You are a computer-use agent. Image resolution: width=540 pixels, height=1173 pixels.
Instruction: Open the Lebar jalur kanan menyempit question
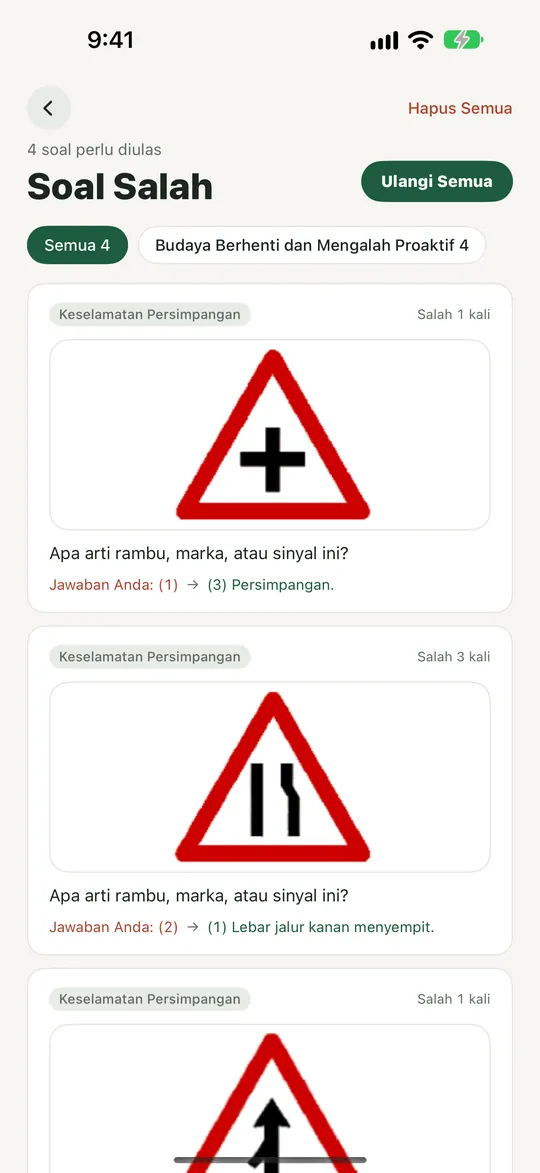tap(270, 791)
